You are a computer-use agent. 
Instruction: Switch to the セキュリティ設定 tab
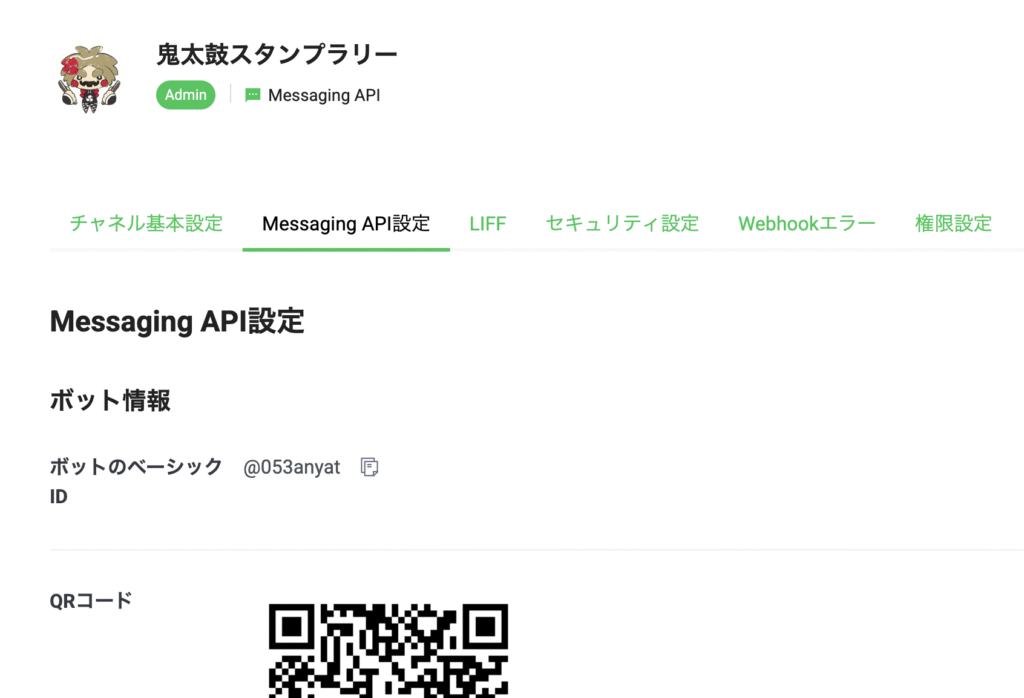(x=622, y=223)
